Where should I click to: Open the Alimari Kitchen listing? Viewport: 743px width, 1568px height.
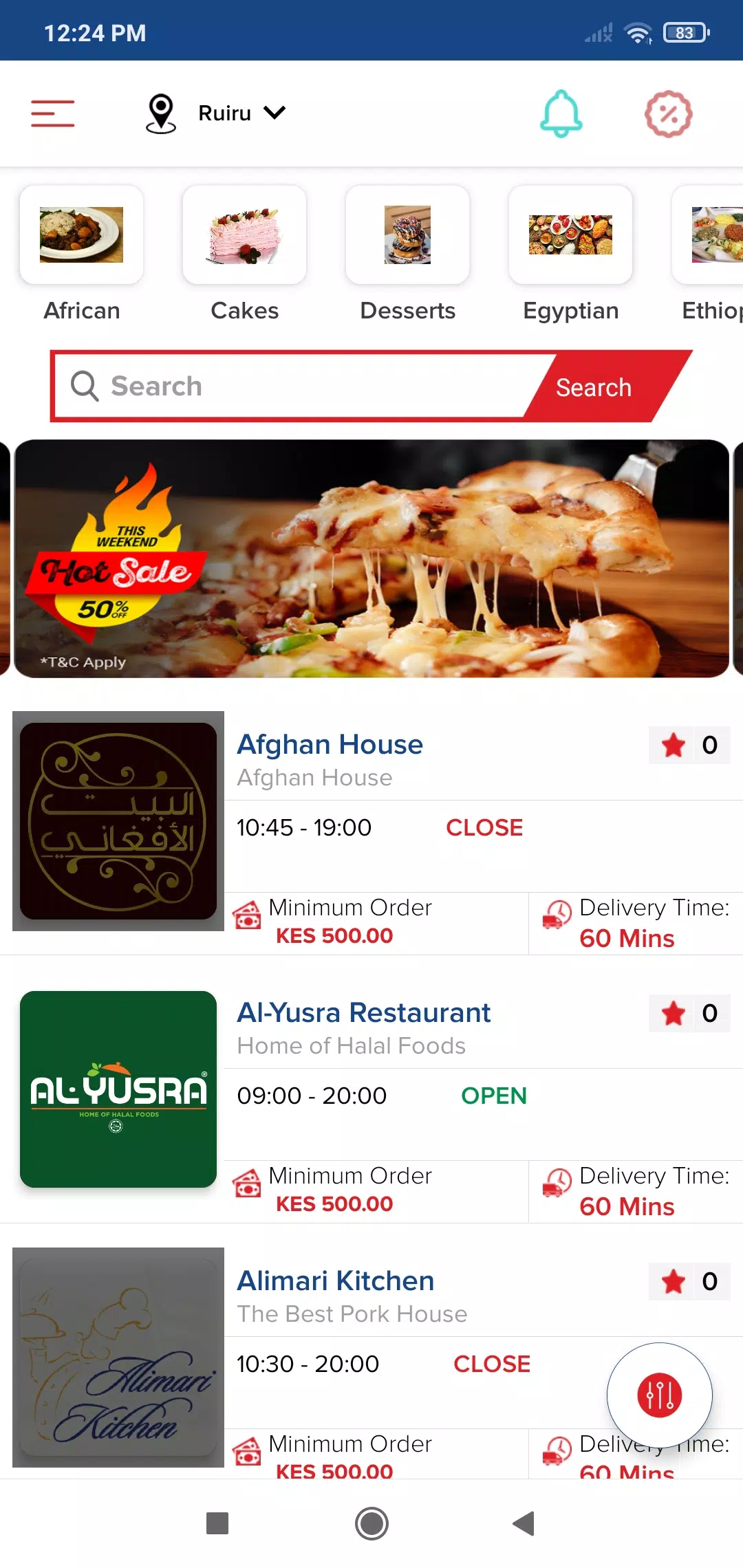tap(371, 1362)
